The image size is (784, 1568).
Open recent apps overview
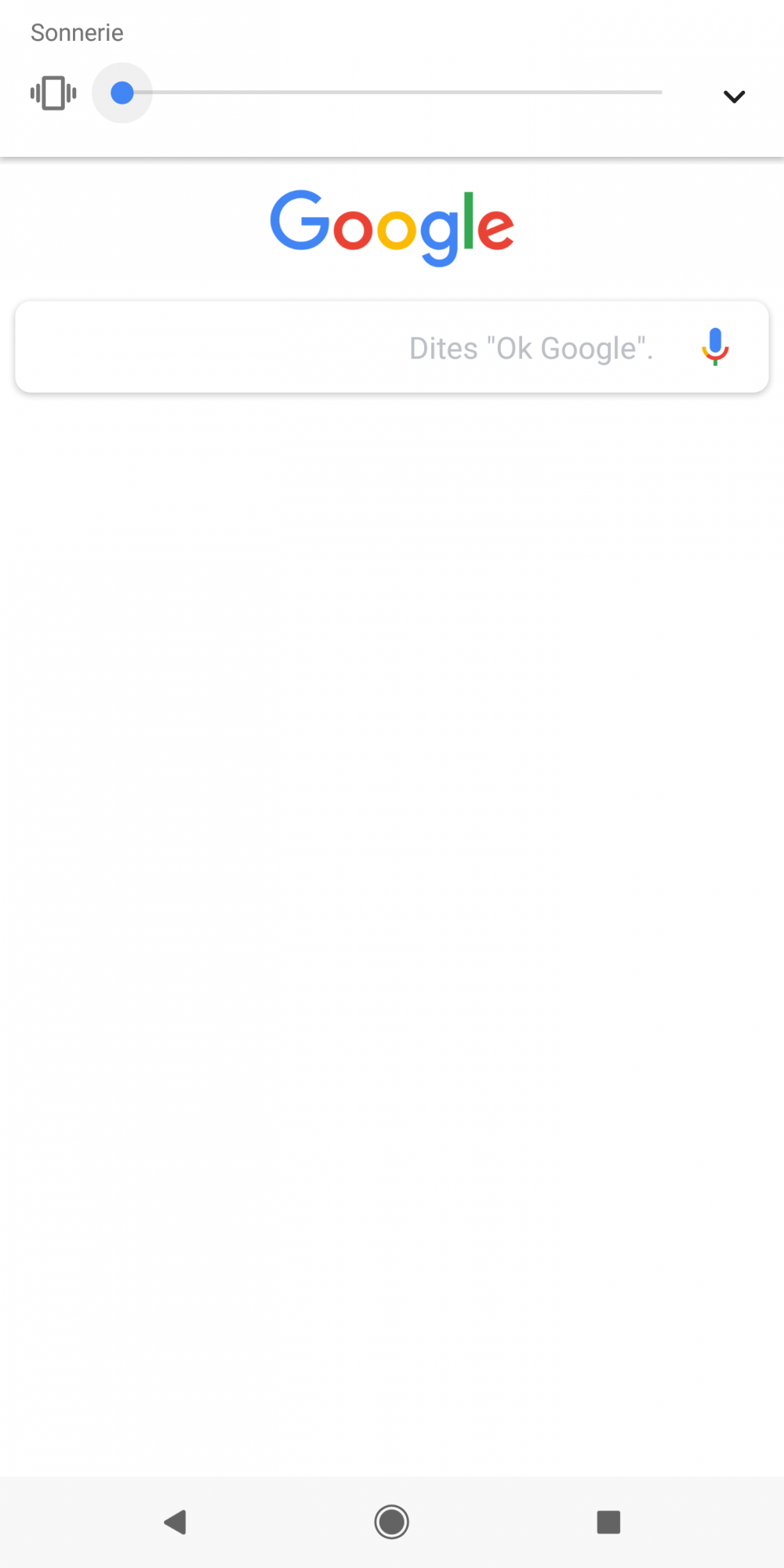click(x=608, y=1522)
